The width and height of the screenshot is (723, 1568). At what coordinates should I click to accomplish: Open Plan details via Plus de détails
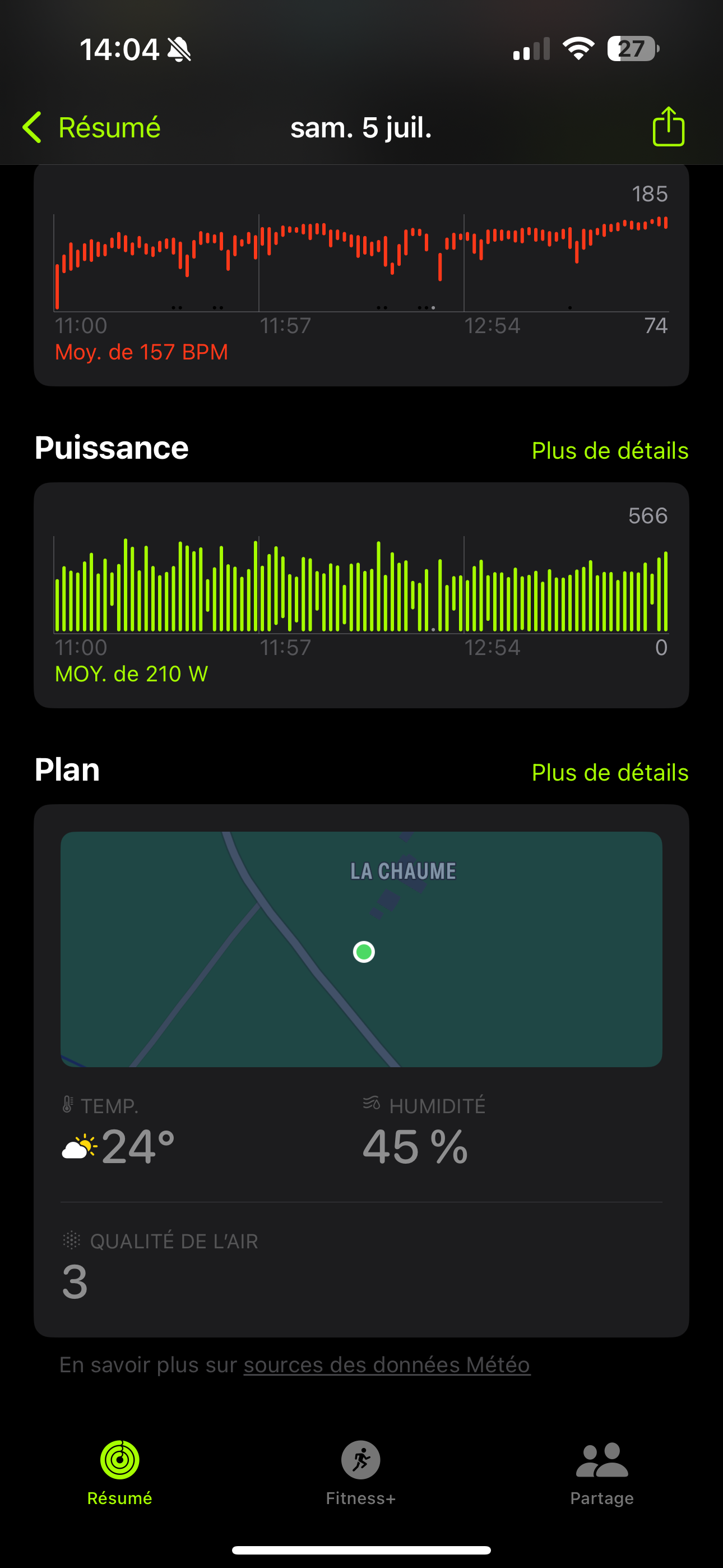610,772
